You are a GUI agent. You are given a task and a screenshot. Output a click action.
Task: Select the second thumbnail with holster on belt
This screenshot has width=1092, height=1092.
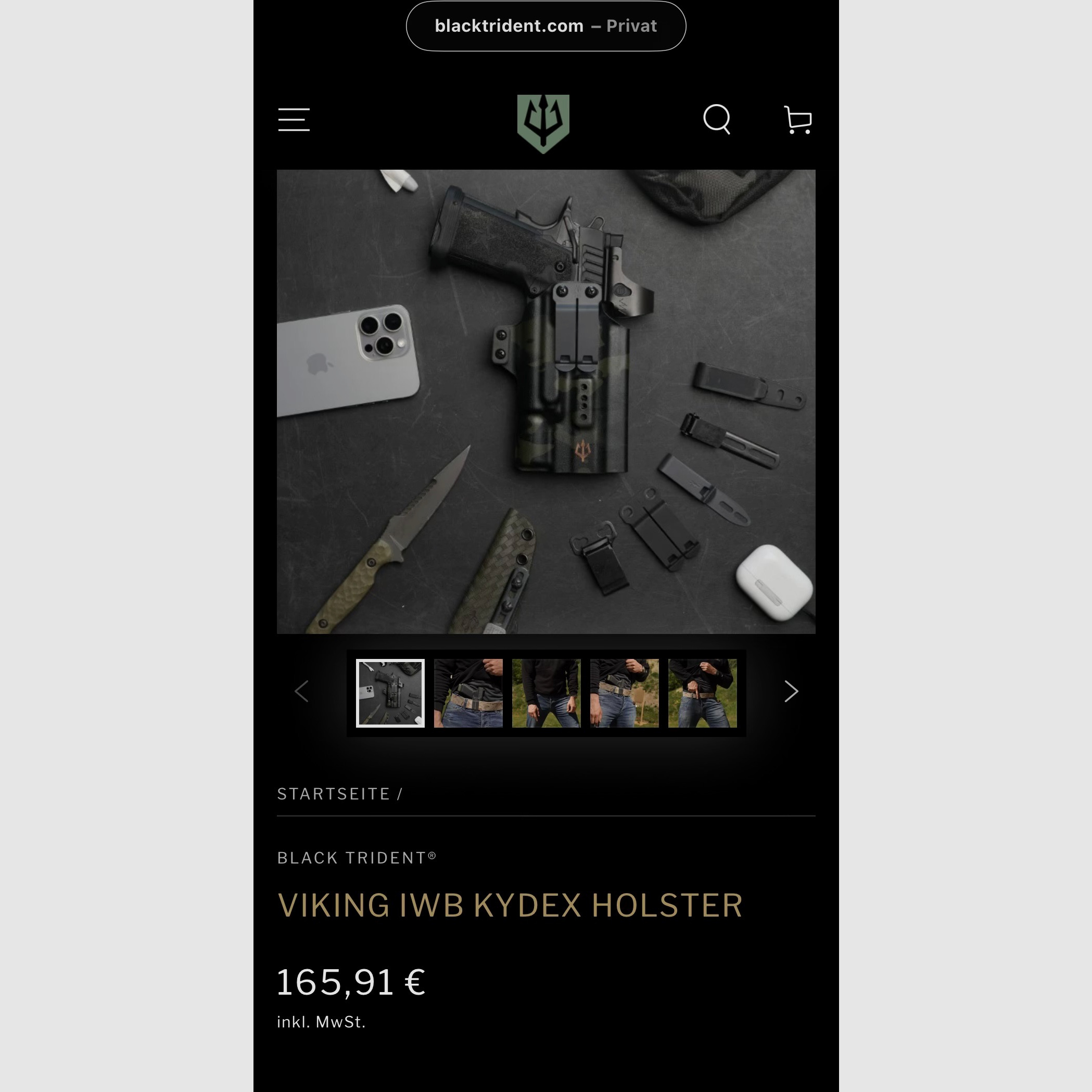tap(468, 693)
